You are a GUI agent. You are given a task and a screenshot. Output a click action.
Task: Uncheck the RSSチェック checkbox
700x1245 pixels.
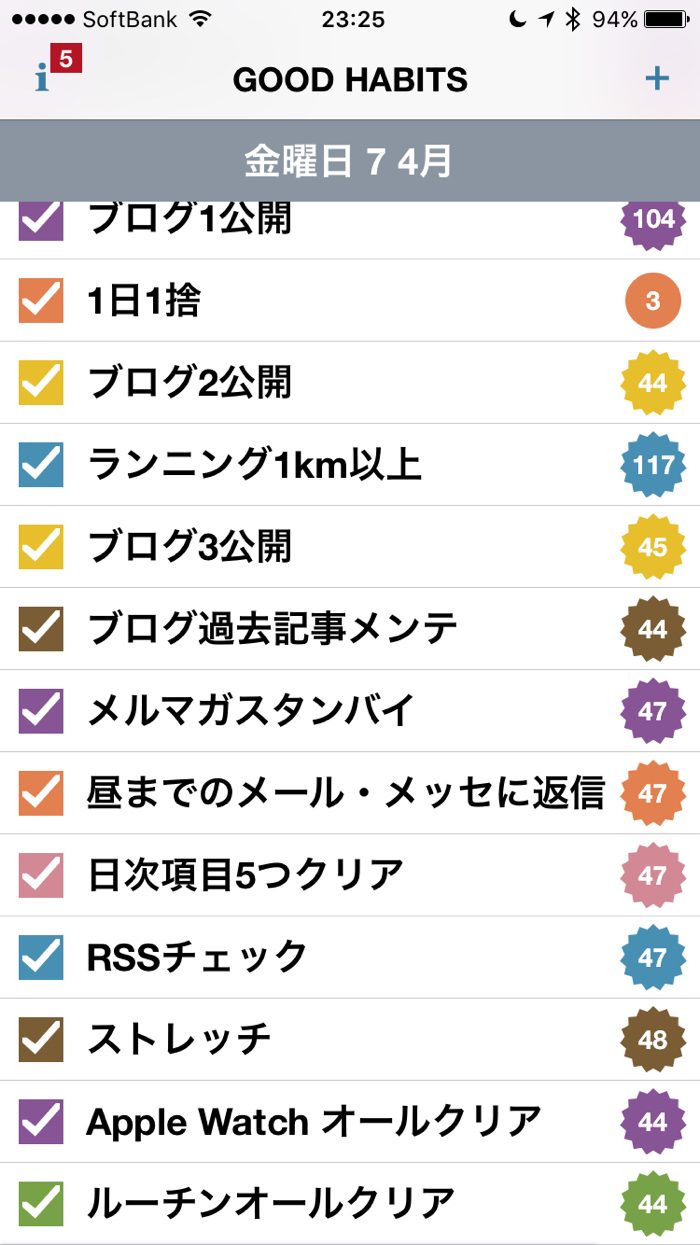tap(41, 957)
